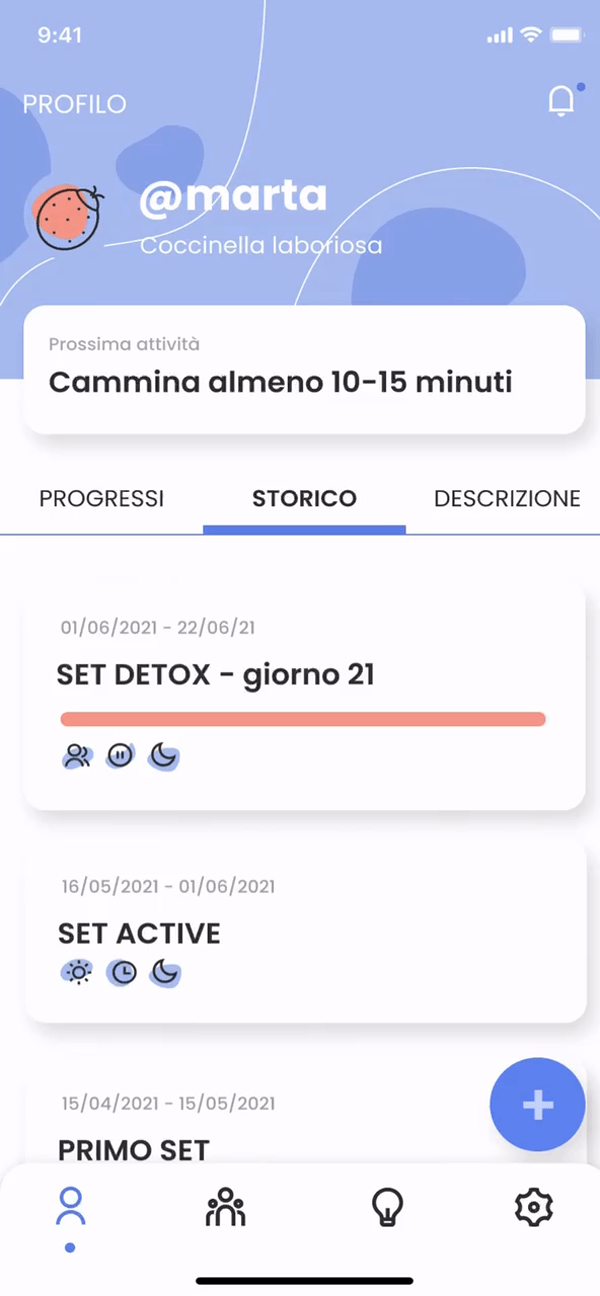Switch to the PROGRESSI tab

coord(101,498)
